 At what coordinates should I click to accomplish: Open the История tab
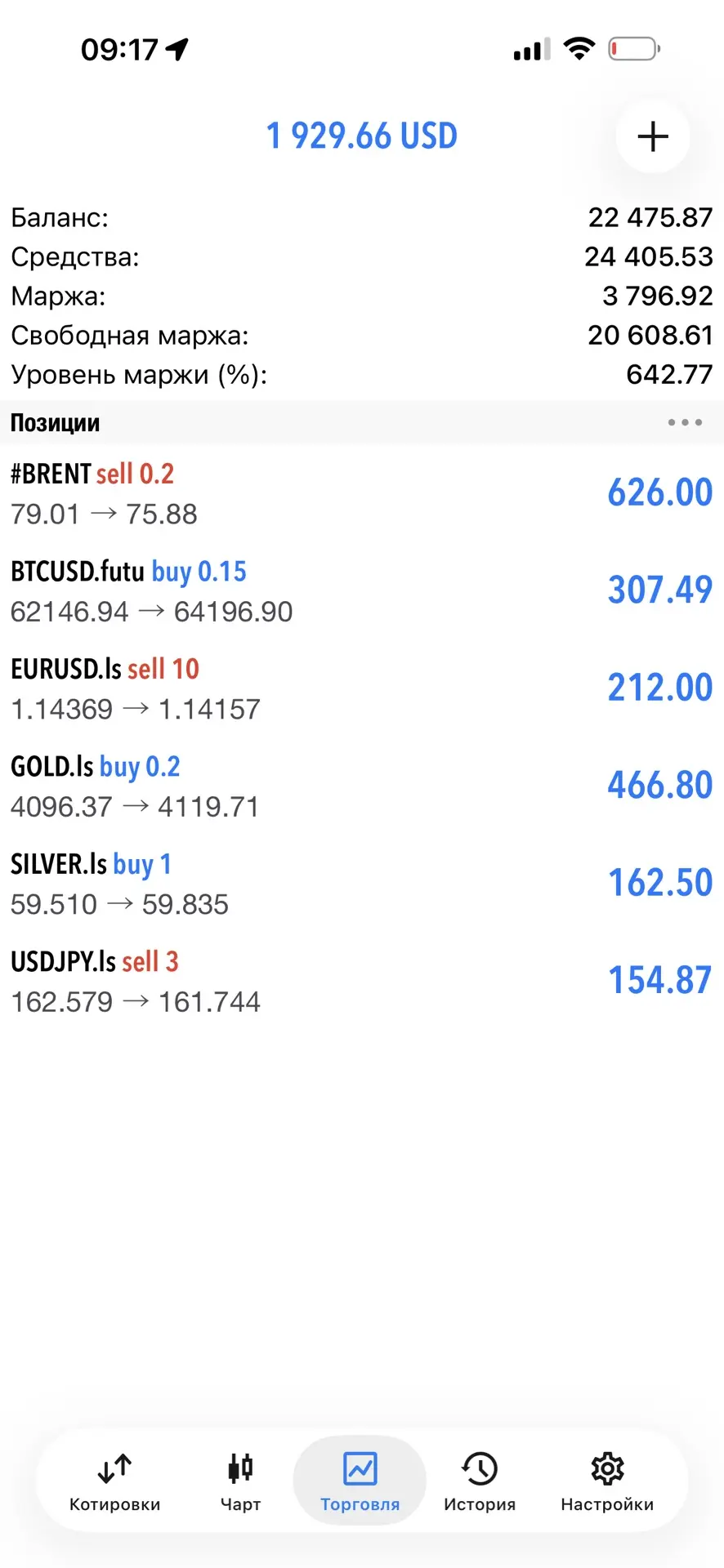point(480,1481)
